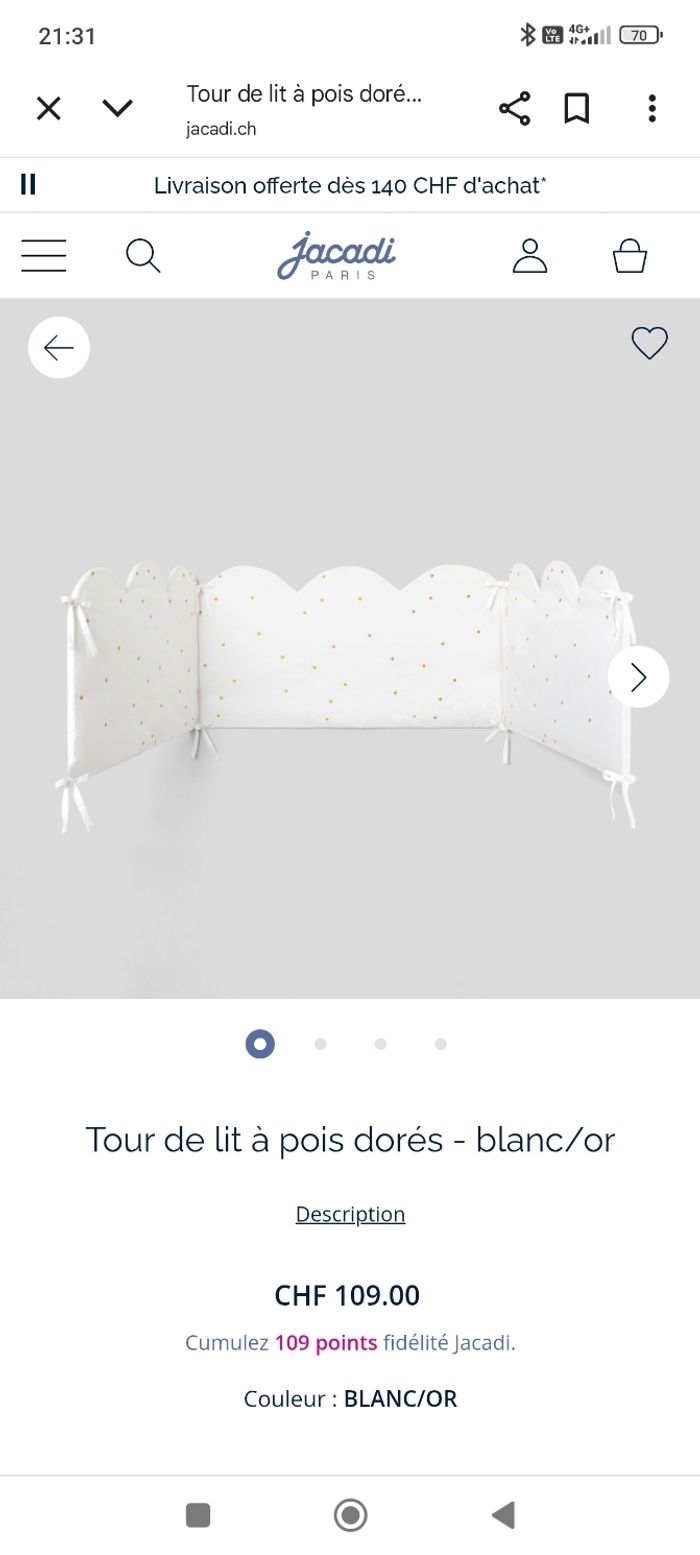
Task: Open the browser overflow menu
Action: (x=652, y=108)
